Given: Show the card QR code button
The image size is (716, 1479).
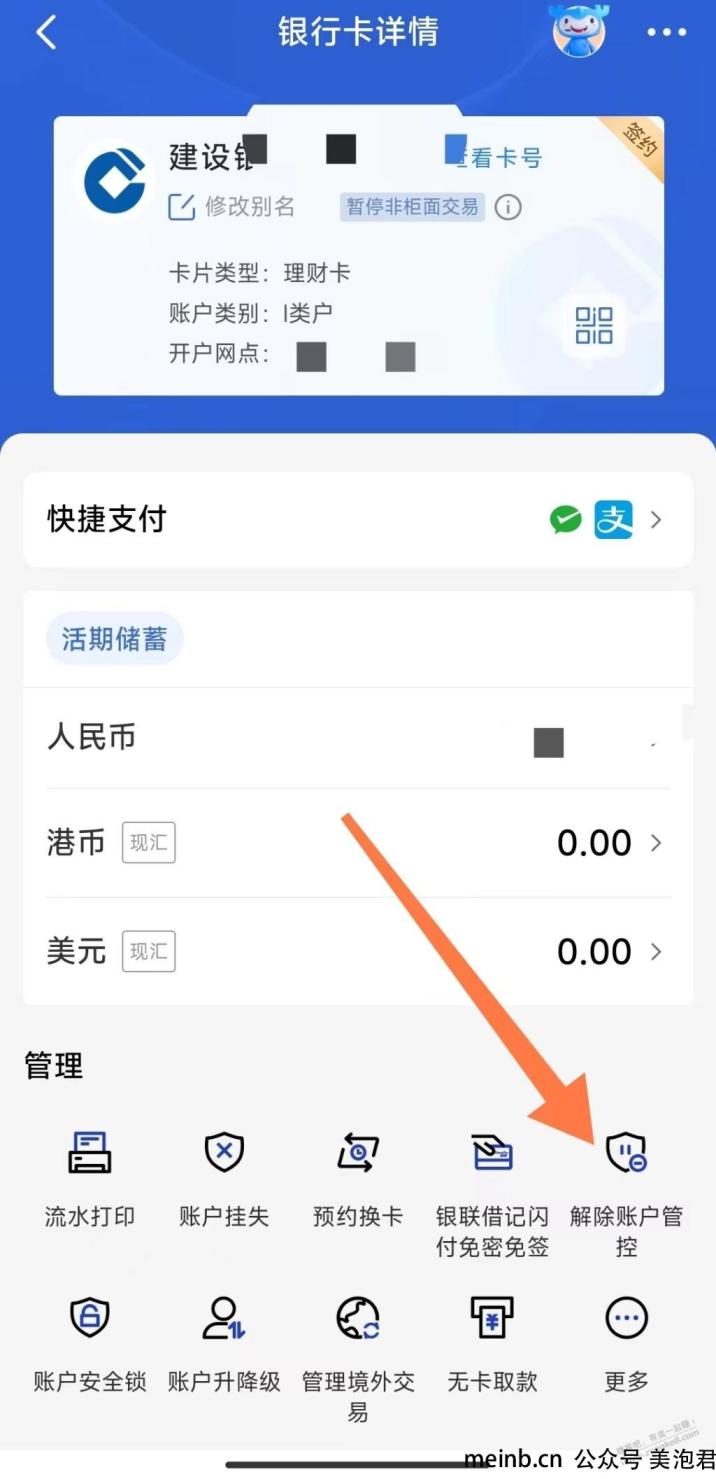Looking at the screenshot, I should pos(593,326).
